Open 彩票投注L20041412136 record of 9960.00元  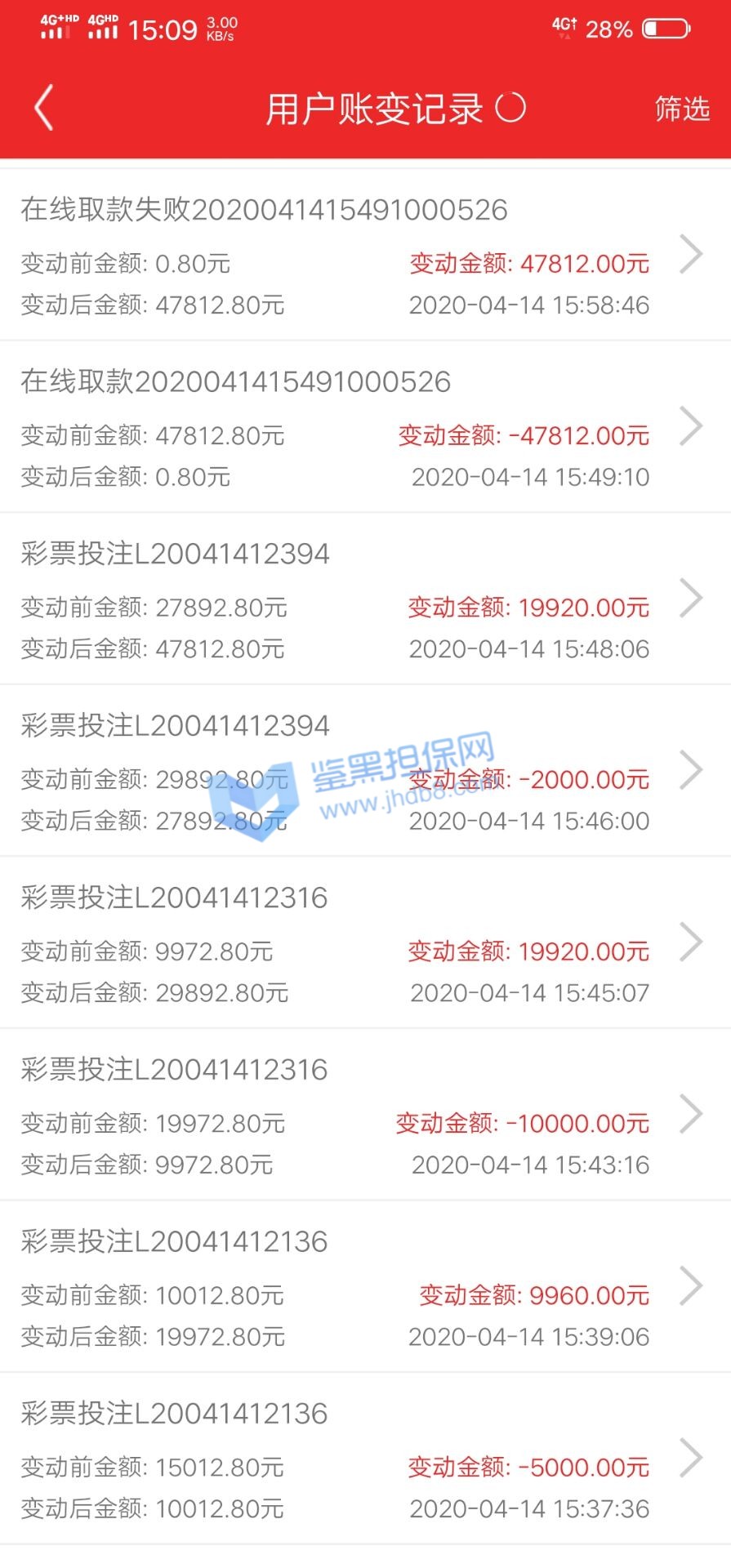coord(364,1288)
